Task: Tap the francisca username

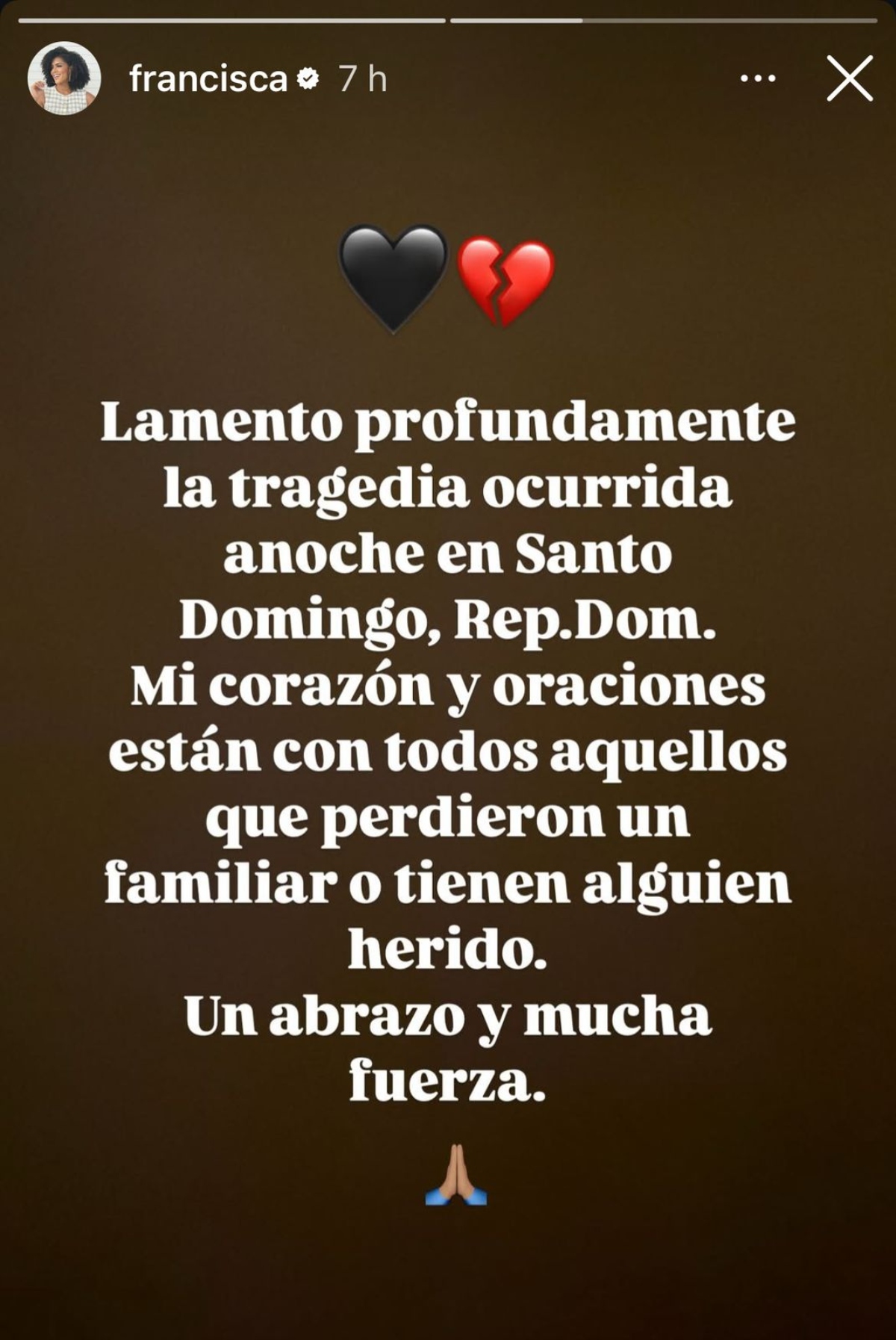Action: 208,78
